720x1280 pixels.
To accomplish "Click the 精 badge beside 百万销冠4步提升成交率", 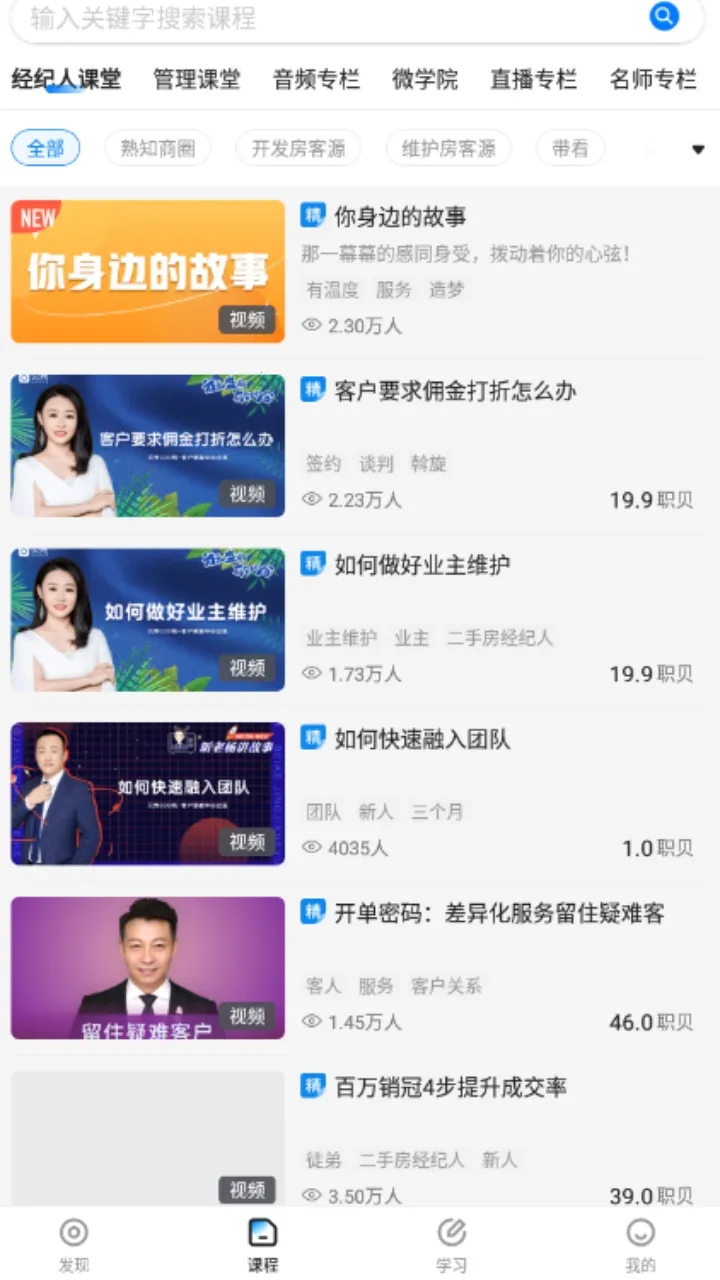I will pos(311,1086).
